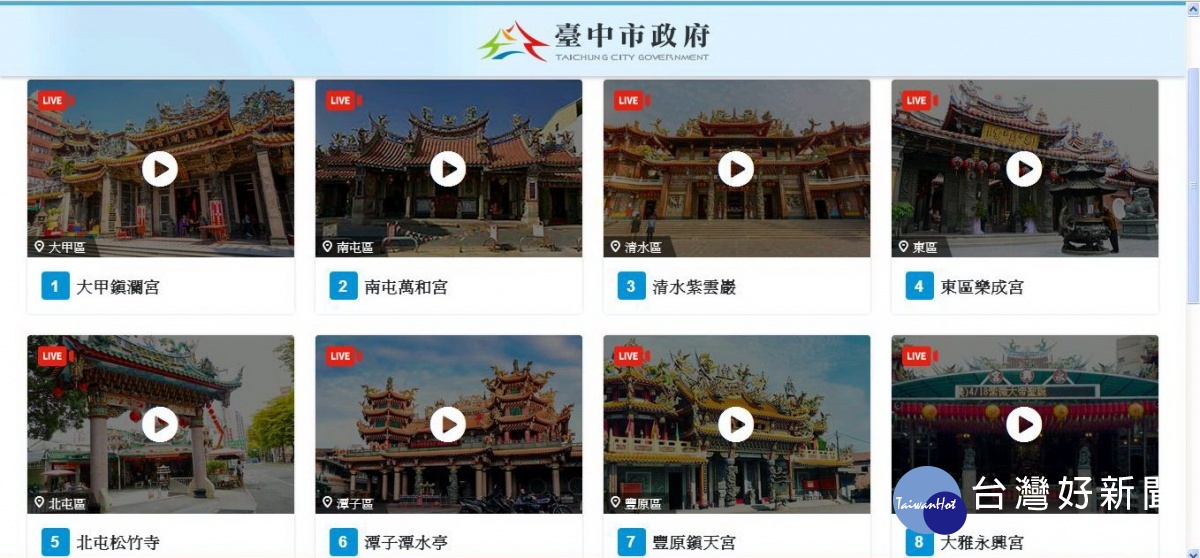Play the 大甲鎮瀾宮 live stream
Viewport: 1200px width, 558px height.
point(160,169)
